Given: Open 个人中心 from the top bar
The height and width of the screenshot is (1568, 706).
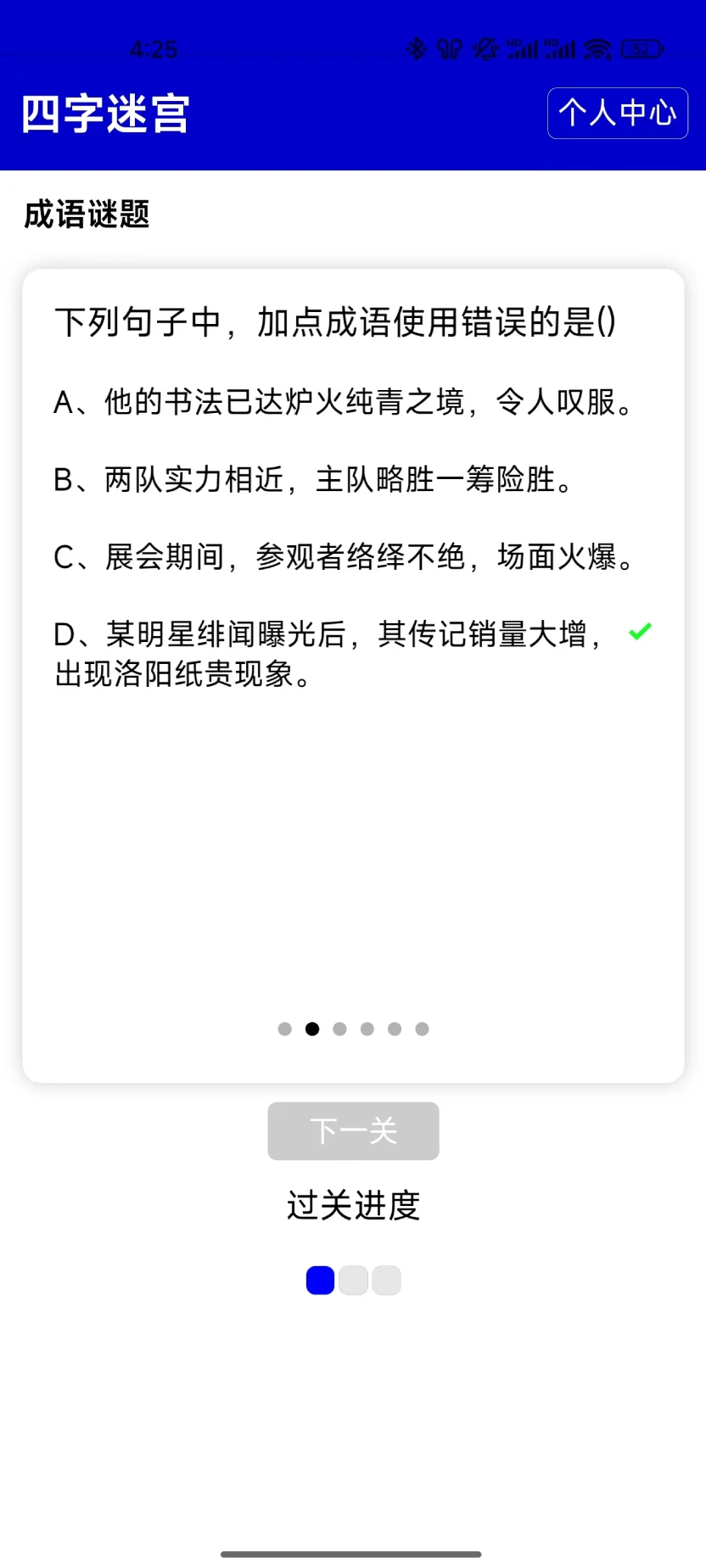Looking at the screenshot, I should click(x=617, y=113).
